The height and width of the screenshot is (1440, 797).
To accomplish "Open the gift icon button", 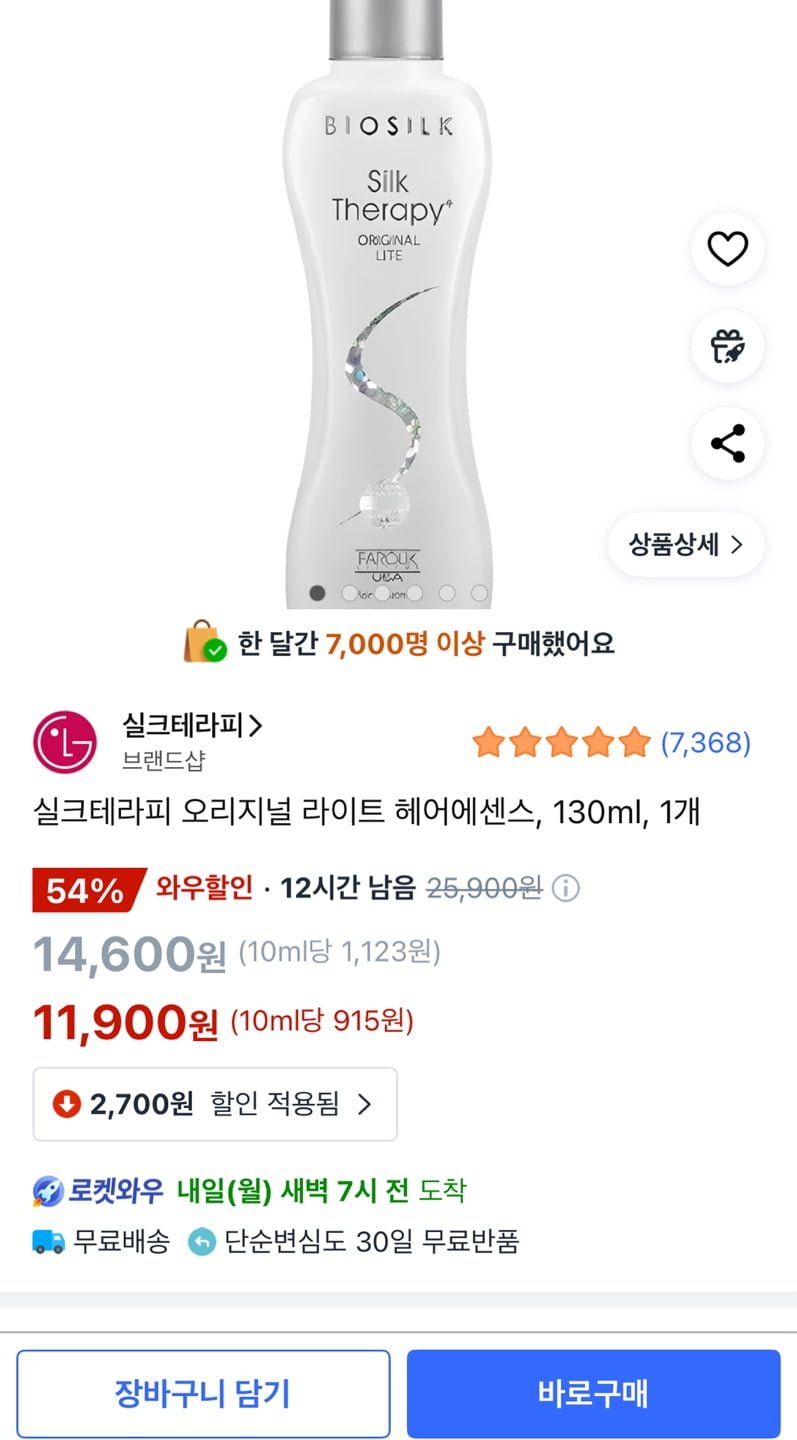I will pos(727,346).
